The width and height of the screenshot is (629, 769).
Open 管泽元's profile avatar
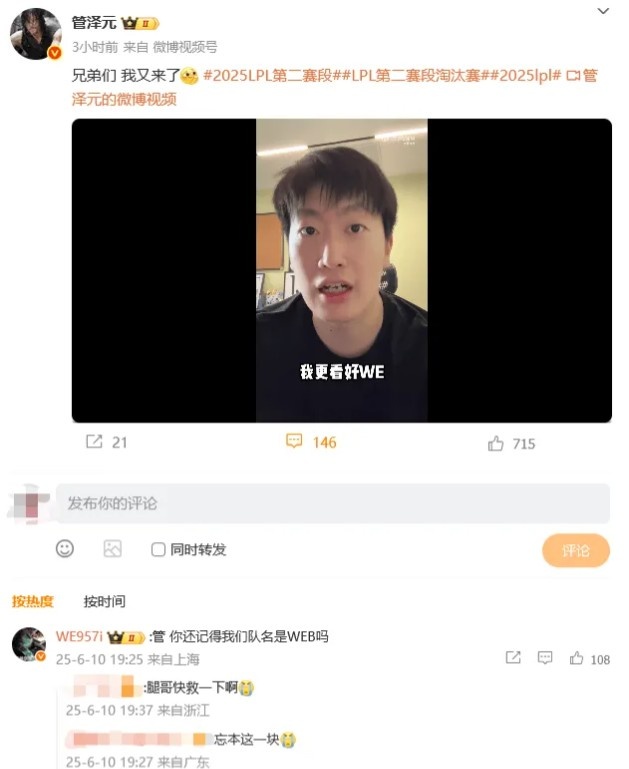36,34
